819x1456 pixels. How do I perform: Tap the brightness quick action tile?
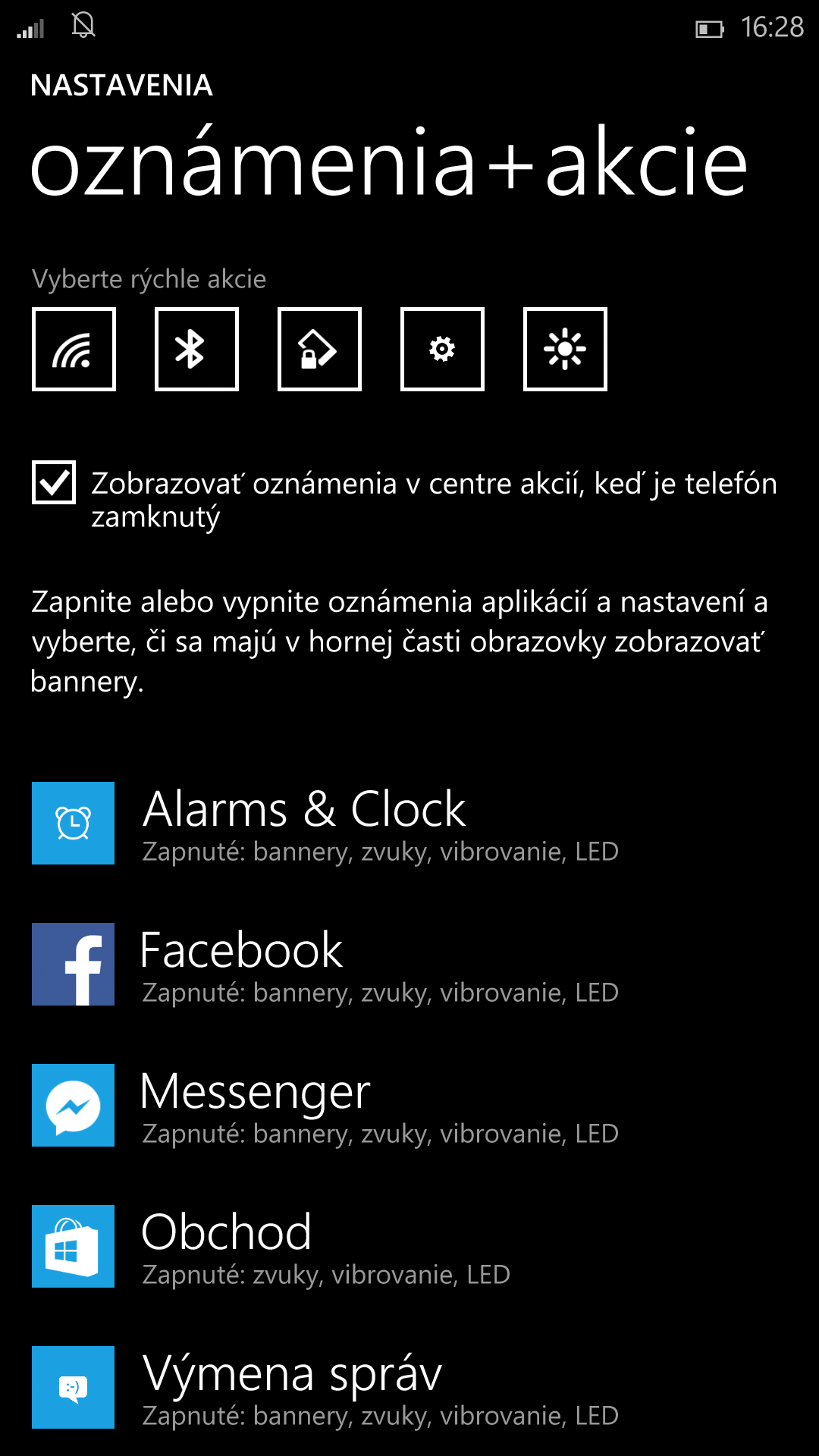[565, 350]
